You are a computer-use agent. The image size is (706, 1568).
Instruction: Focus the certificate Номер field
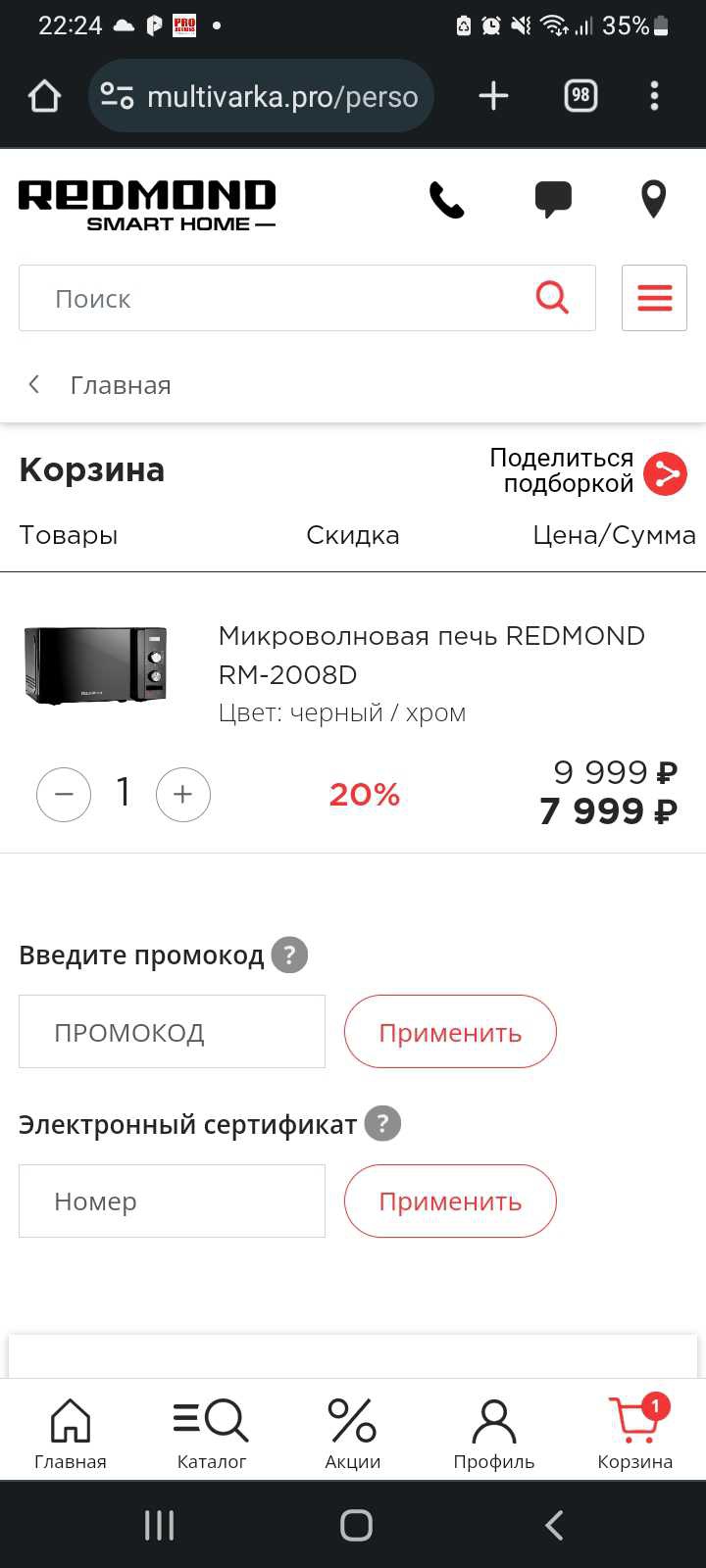172,1201
